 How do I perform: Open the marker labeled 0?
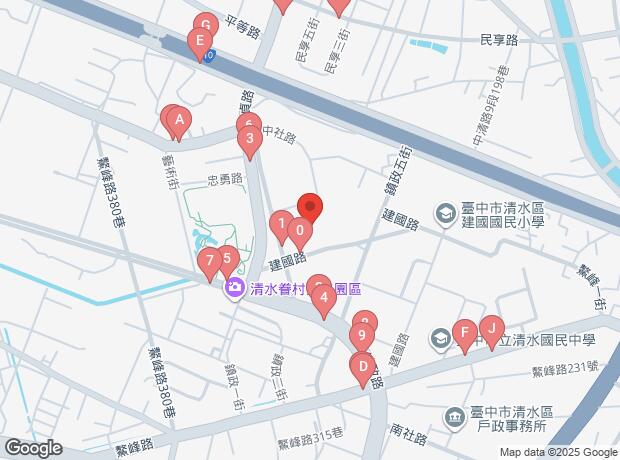(x=299, y=232)
